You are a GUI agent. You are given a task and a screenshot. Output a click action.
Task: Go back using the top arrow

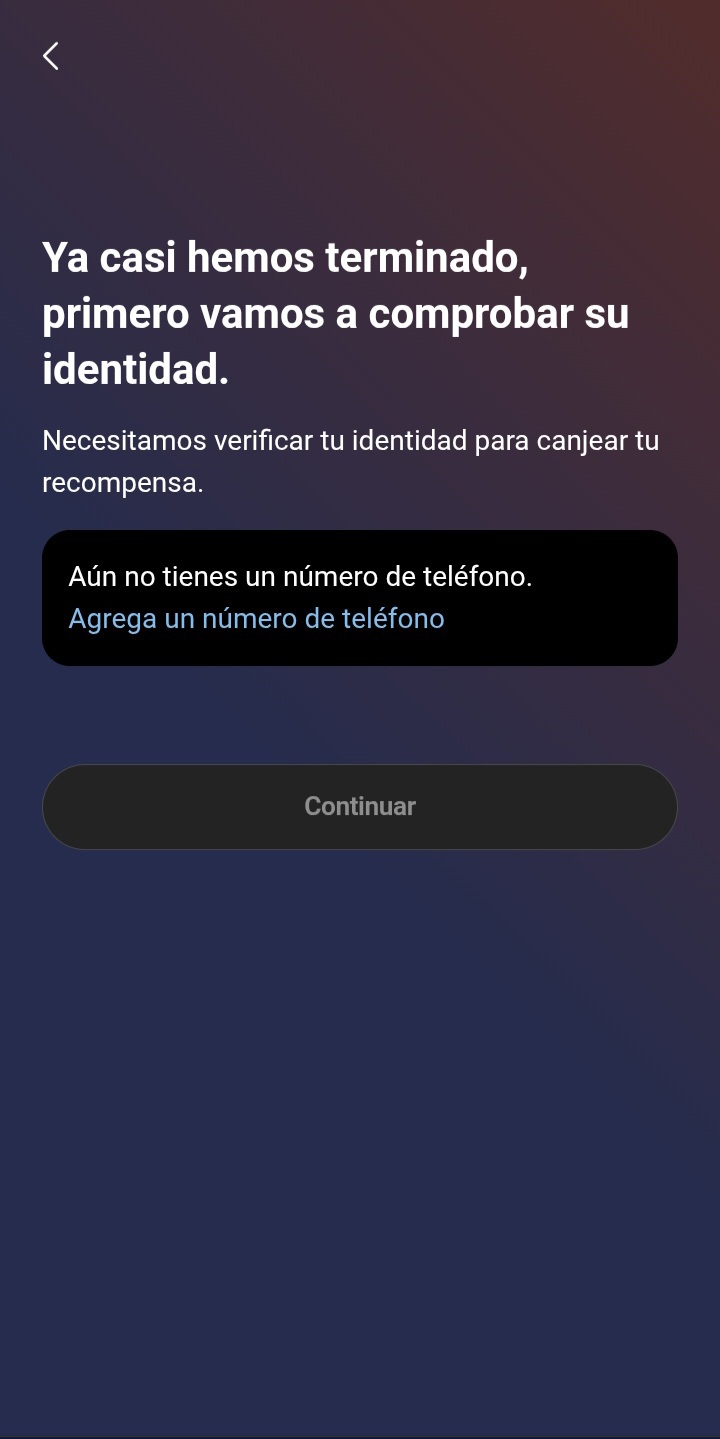click(x=51, y=56)
